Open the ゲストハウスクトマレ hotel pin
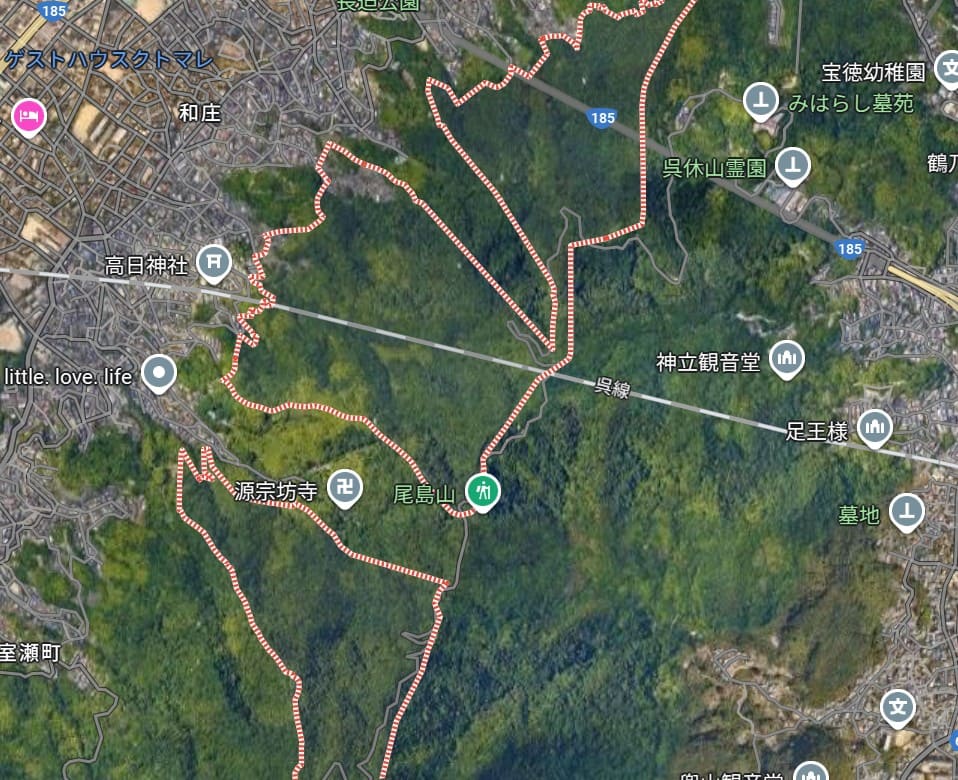Image resolution: width=958 pixels, height=780 pixels. click(x=28, y=115)
